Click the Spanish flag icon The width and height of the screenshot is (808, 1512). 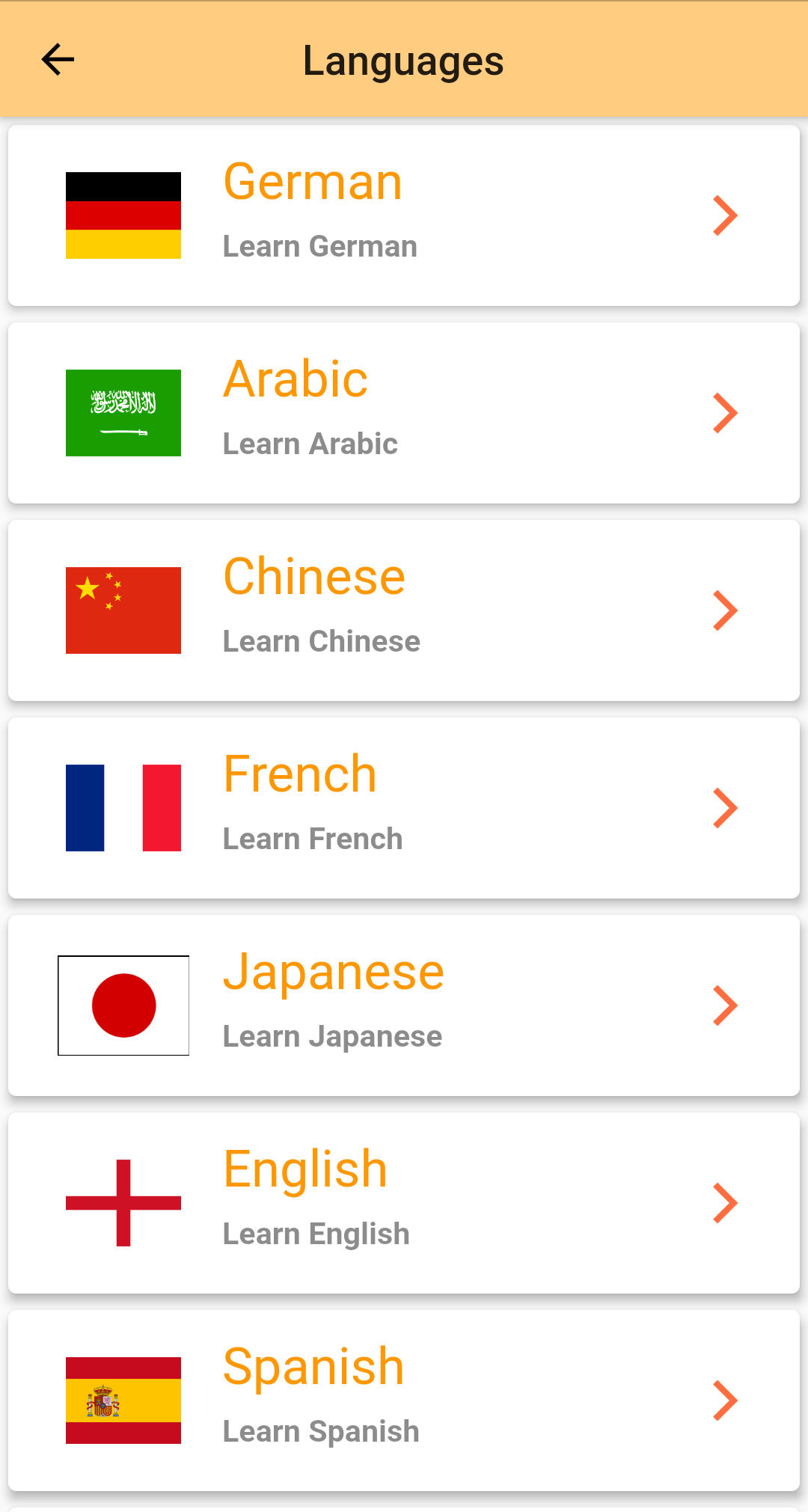123,1401
